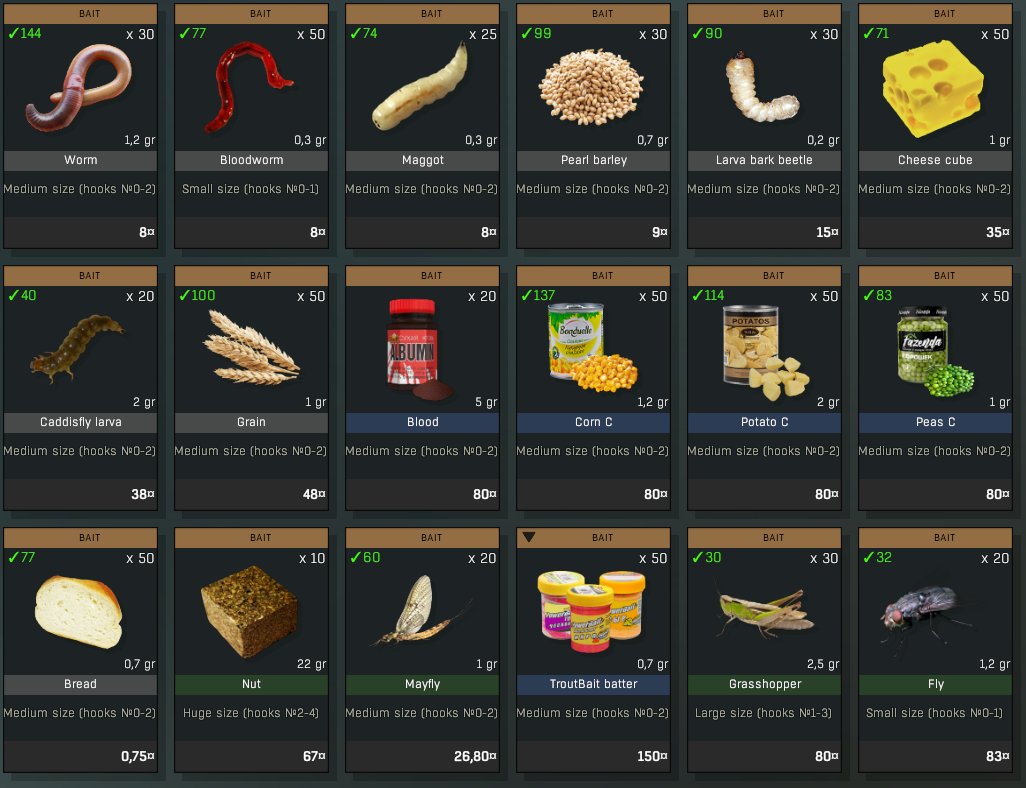This screenshot has width=1026, height=788.
Task: Choose the Maggot bait card
Action: pyautogui.click(x=422, y=100)
